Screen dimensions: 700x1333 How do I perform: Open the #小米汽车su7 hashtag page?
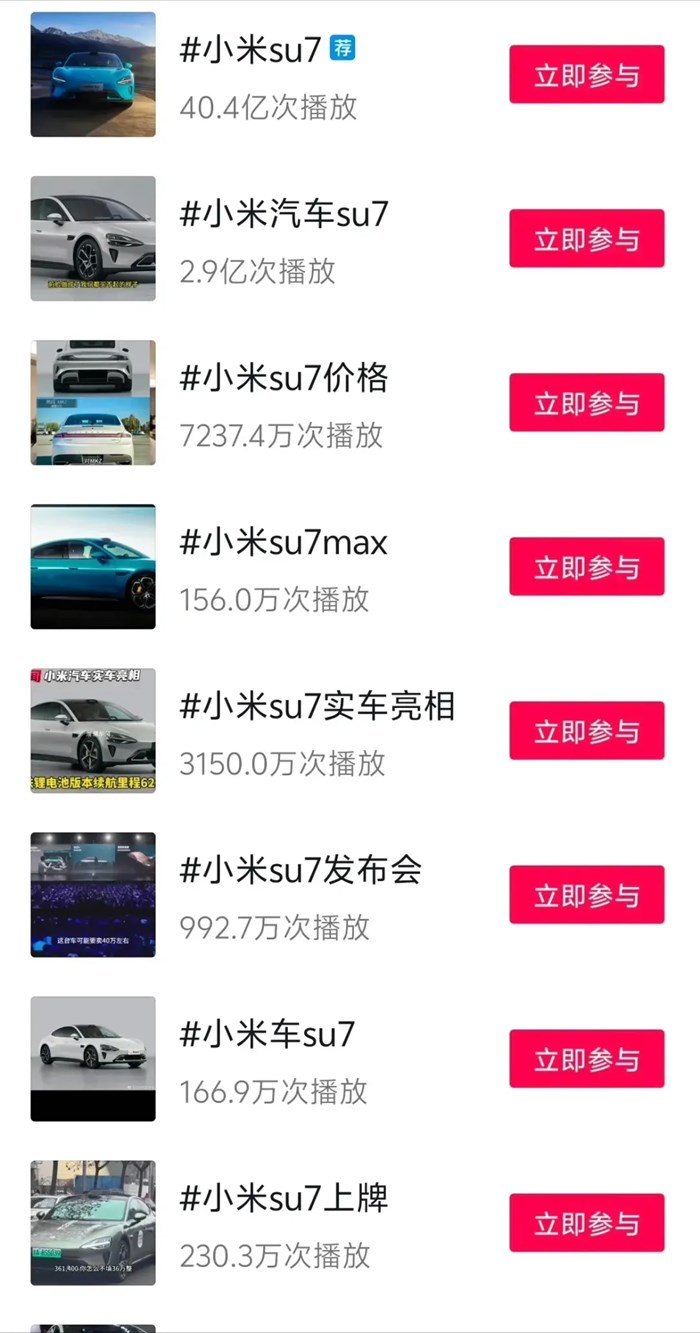tap(284, 214)
